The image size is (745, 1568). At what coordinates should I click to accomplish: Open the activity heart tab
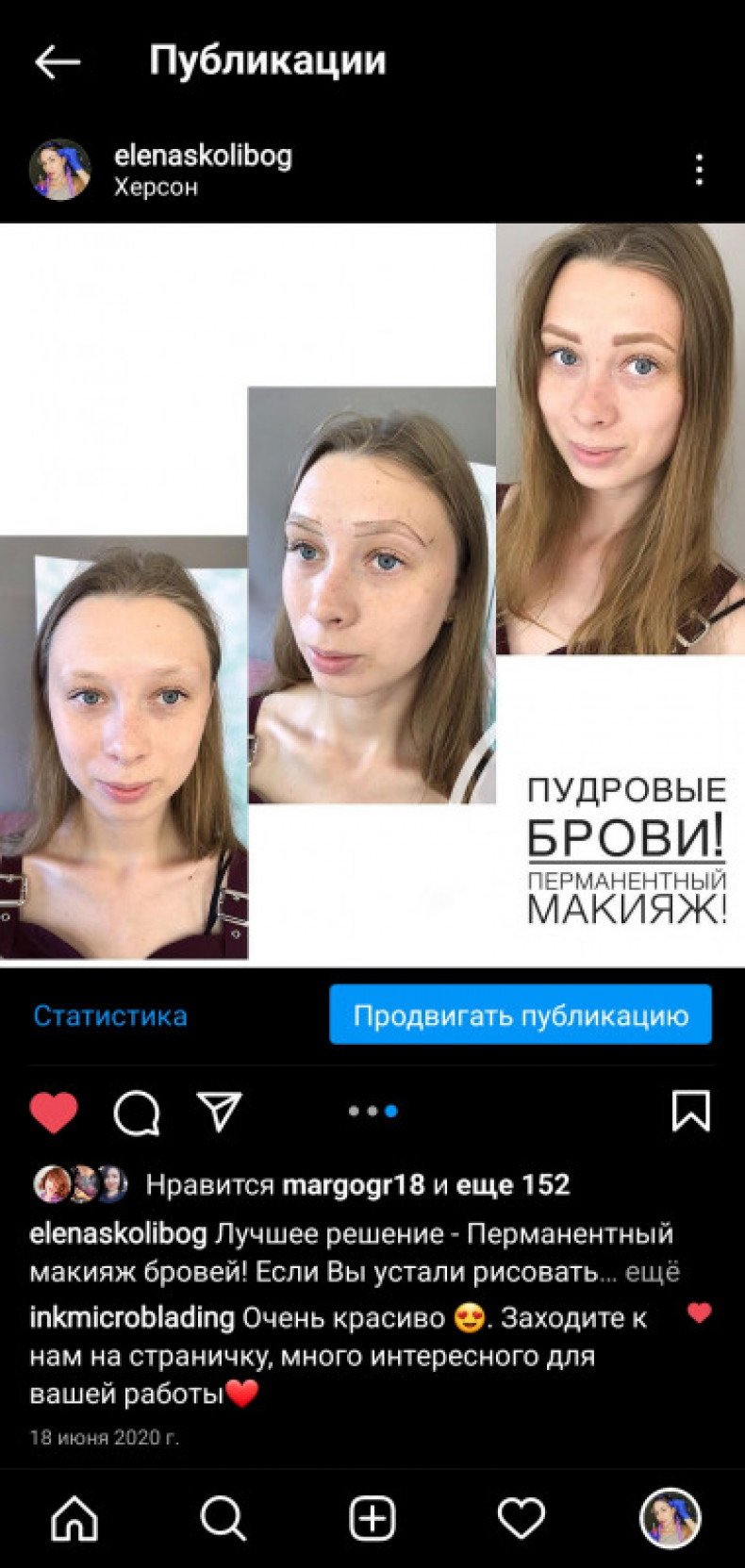click(521, 1519)
